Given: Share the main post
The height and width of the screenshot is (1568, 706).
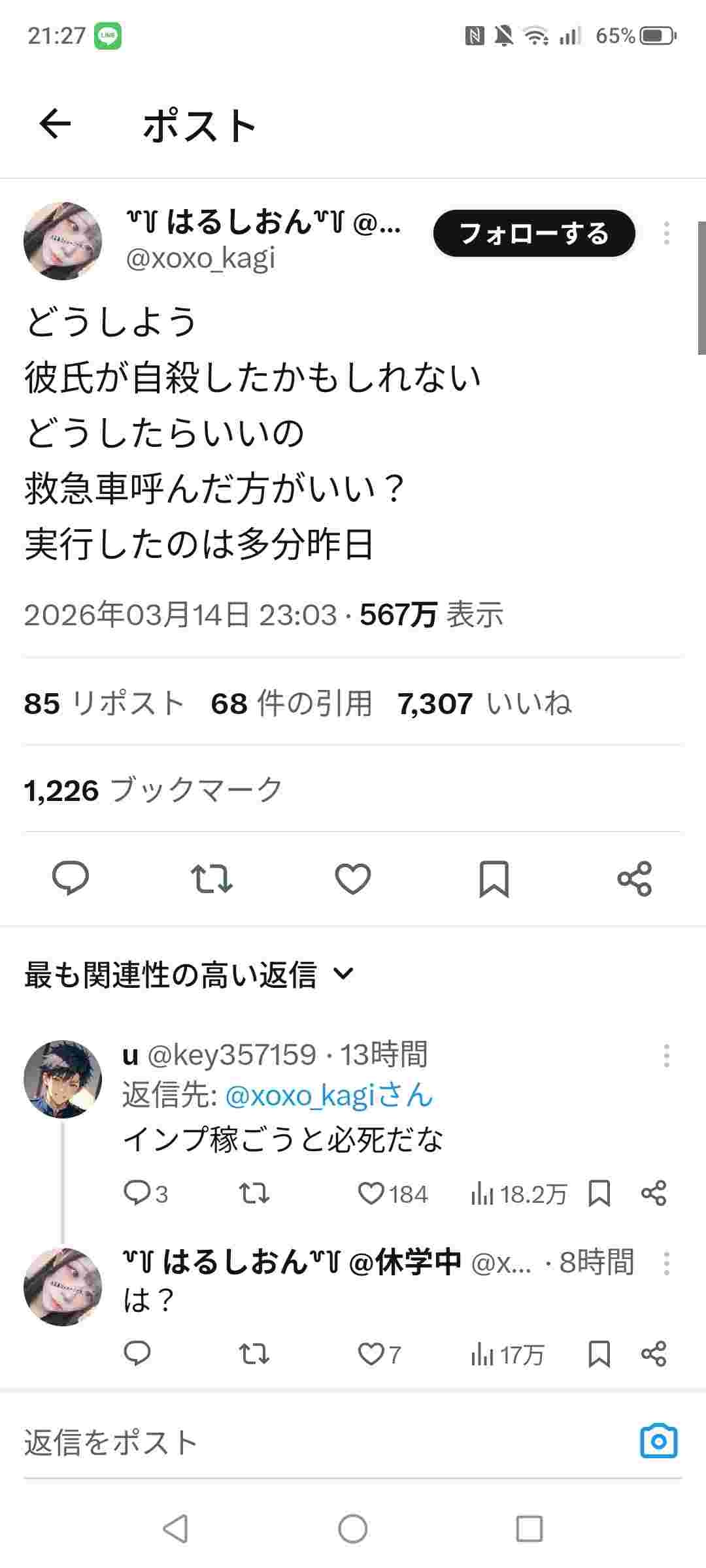Looking at the screenshot, I should point(634,878).
